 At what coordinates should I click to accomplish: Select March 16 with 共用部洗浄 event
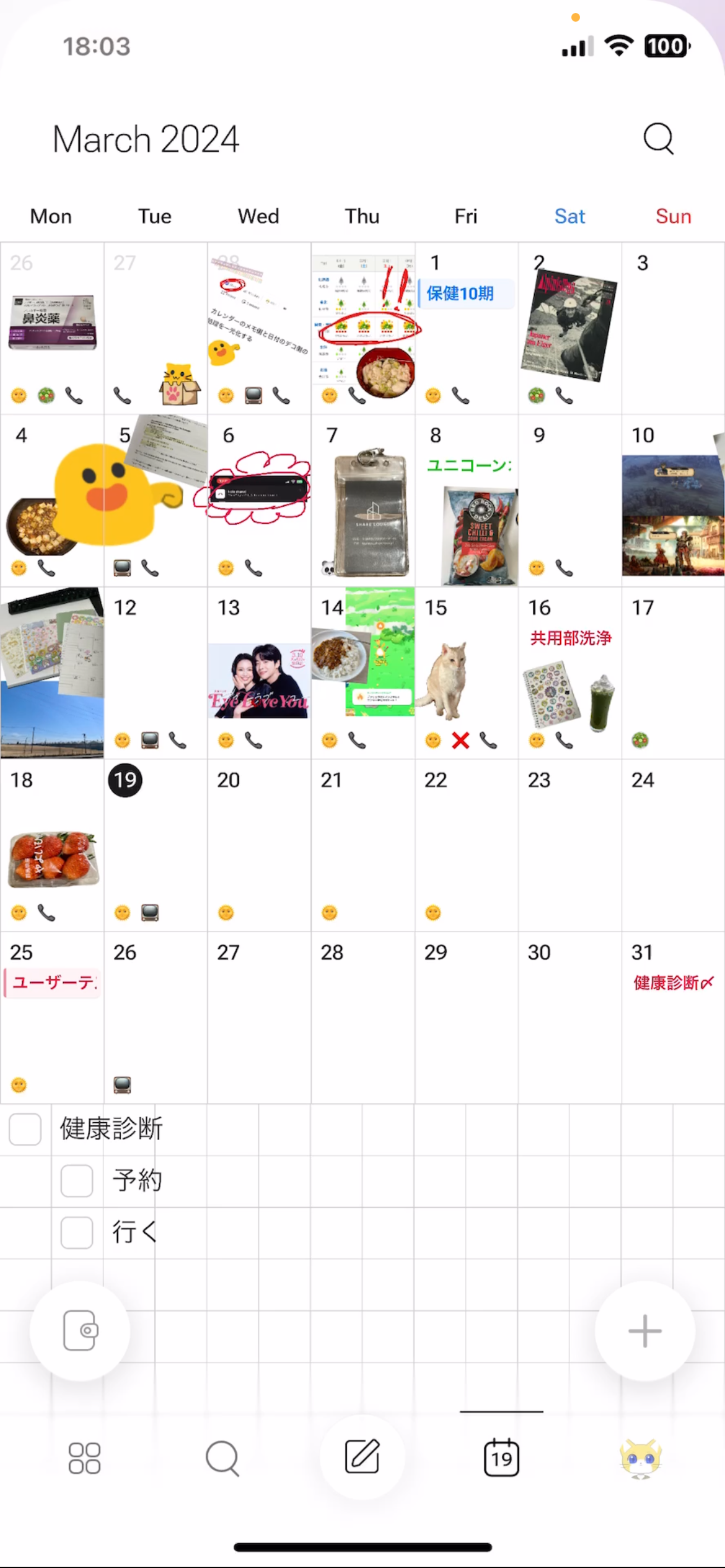pyautogui.click(x=570, y=672)
